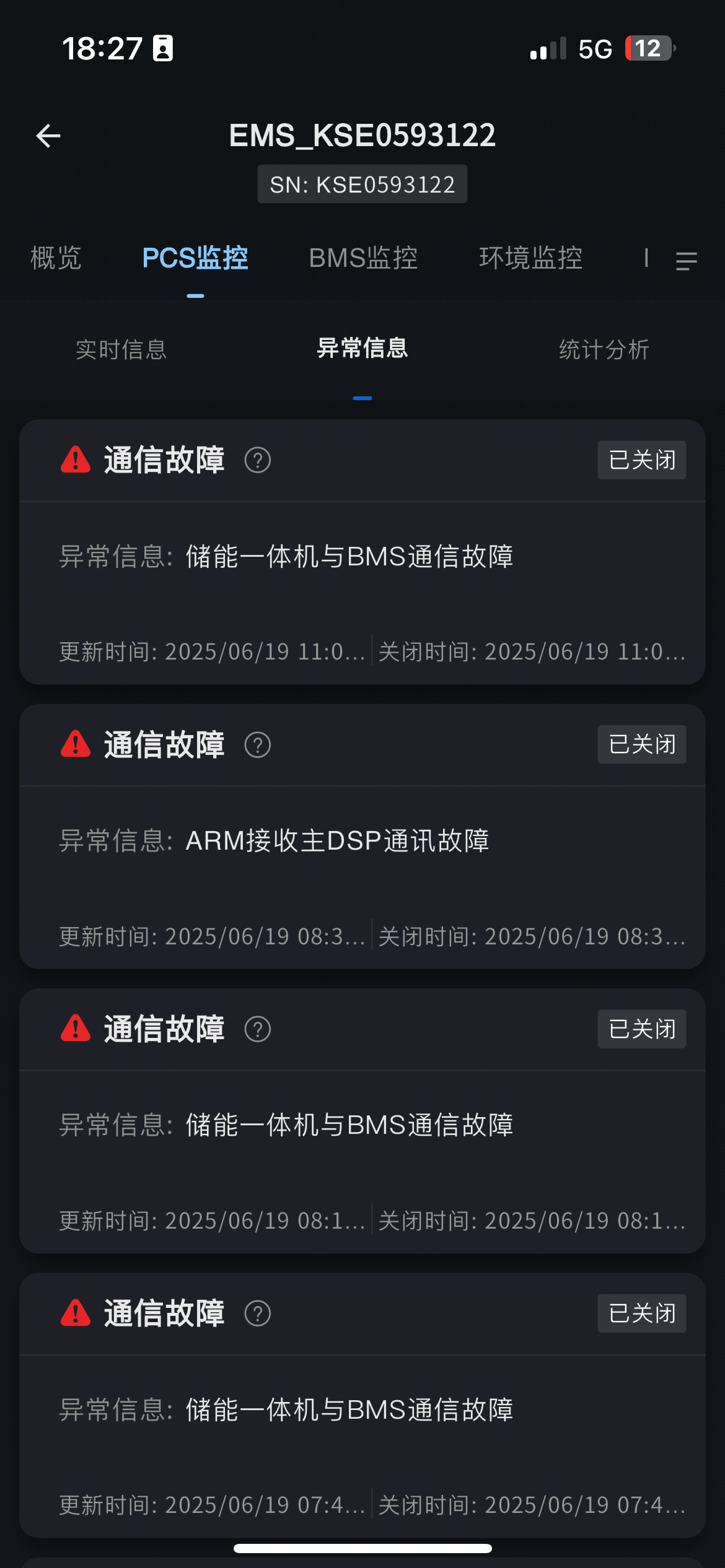This screenshot has width=725, height=1568.
Task: Open the 环境监控 tab
Action: click(x=530, y=258)
